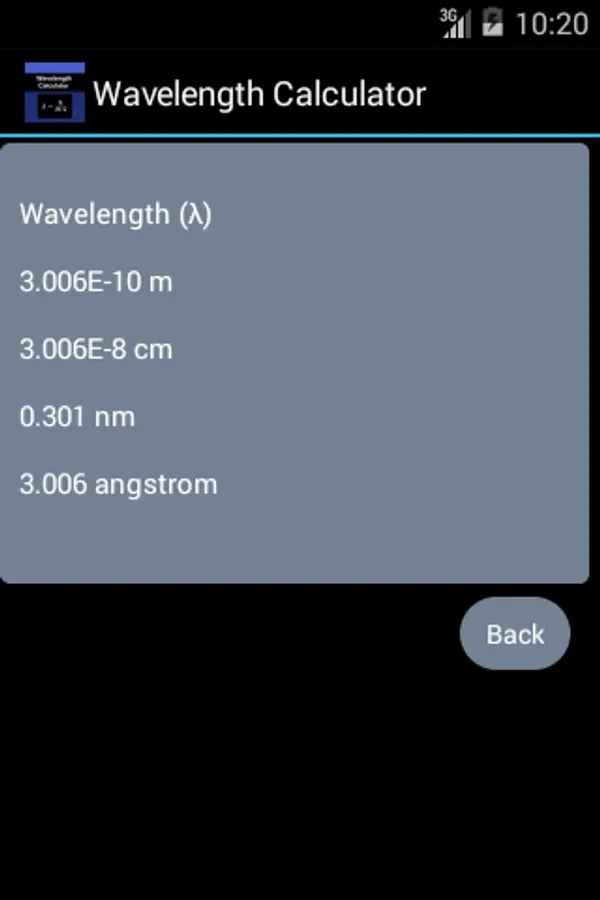This screenshot has height=900, width=600.
Task: Tap the Back button
Action: coord(515,634)
